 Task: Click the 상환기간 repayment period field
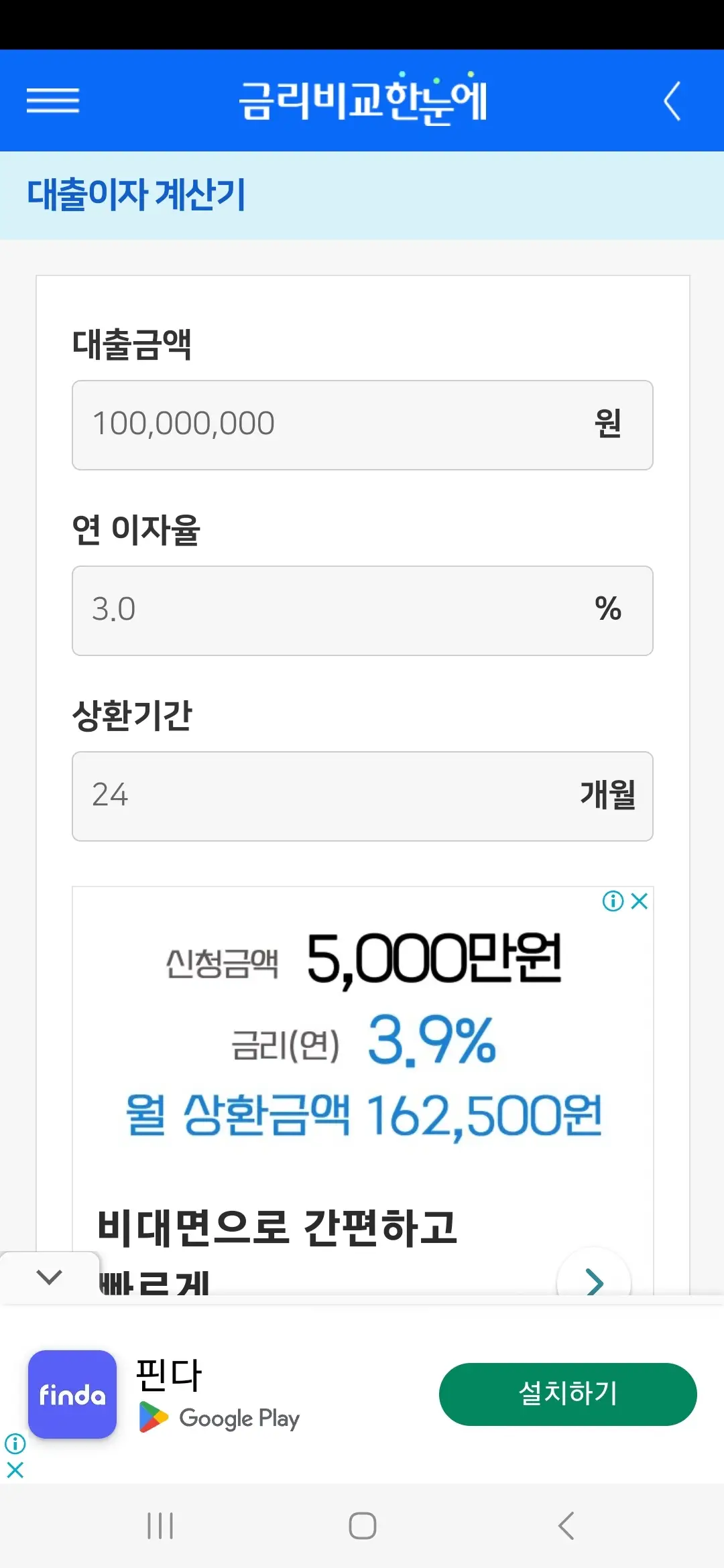point(362,797)
